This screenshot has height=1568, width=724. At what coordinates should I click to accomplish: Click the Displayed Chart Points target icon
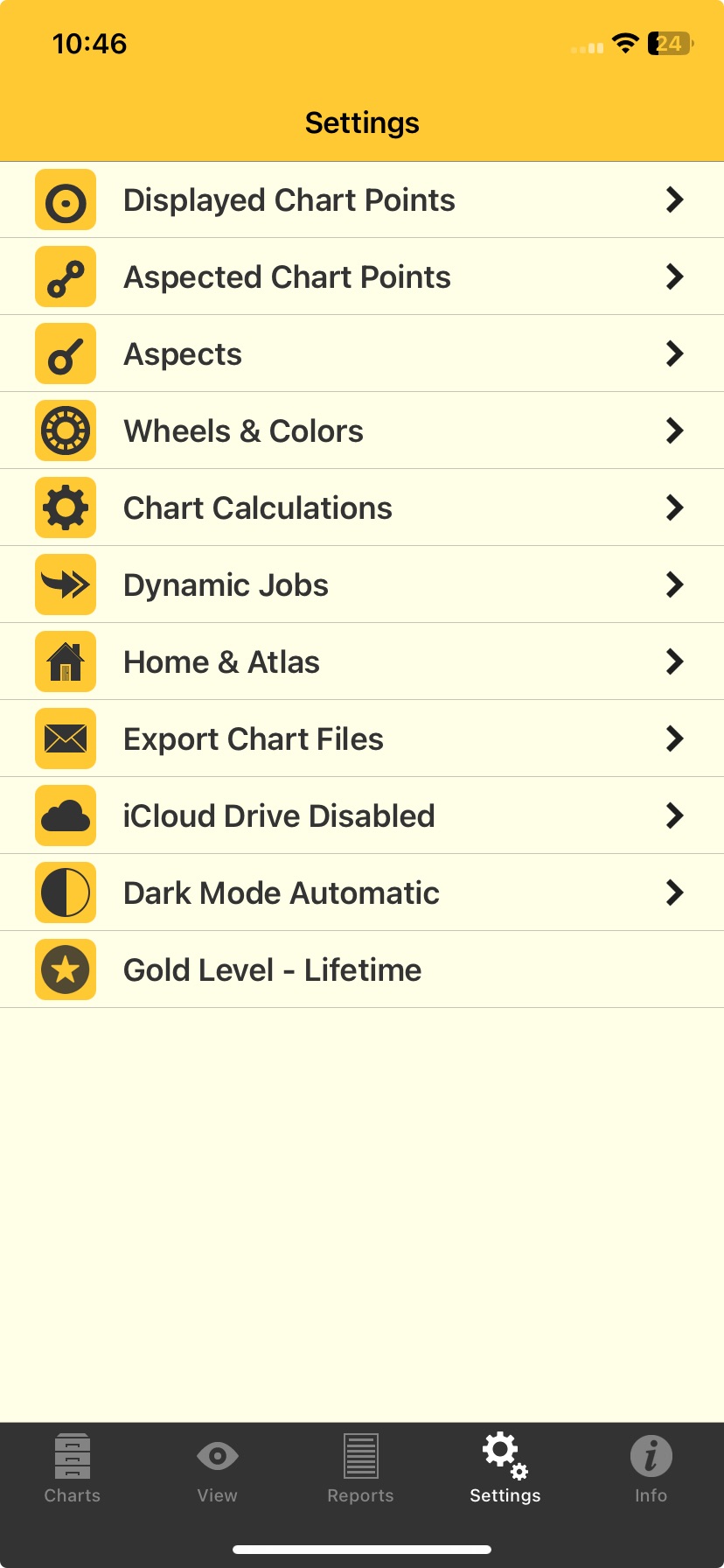pyautogui.click(x=65, y=199)
